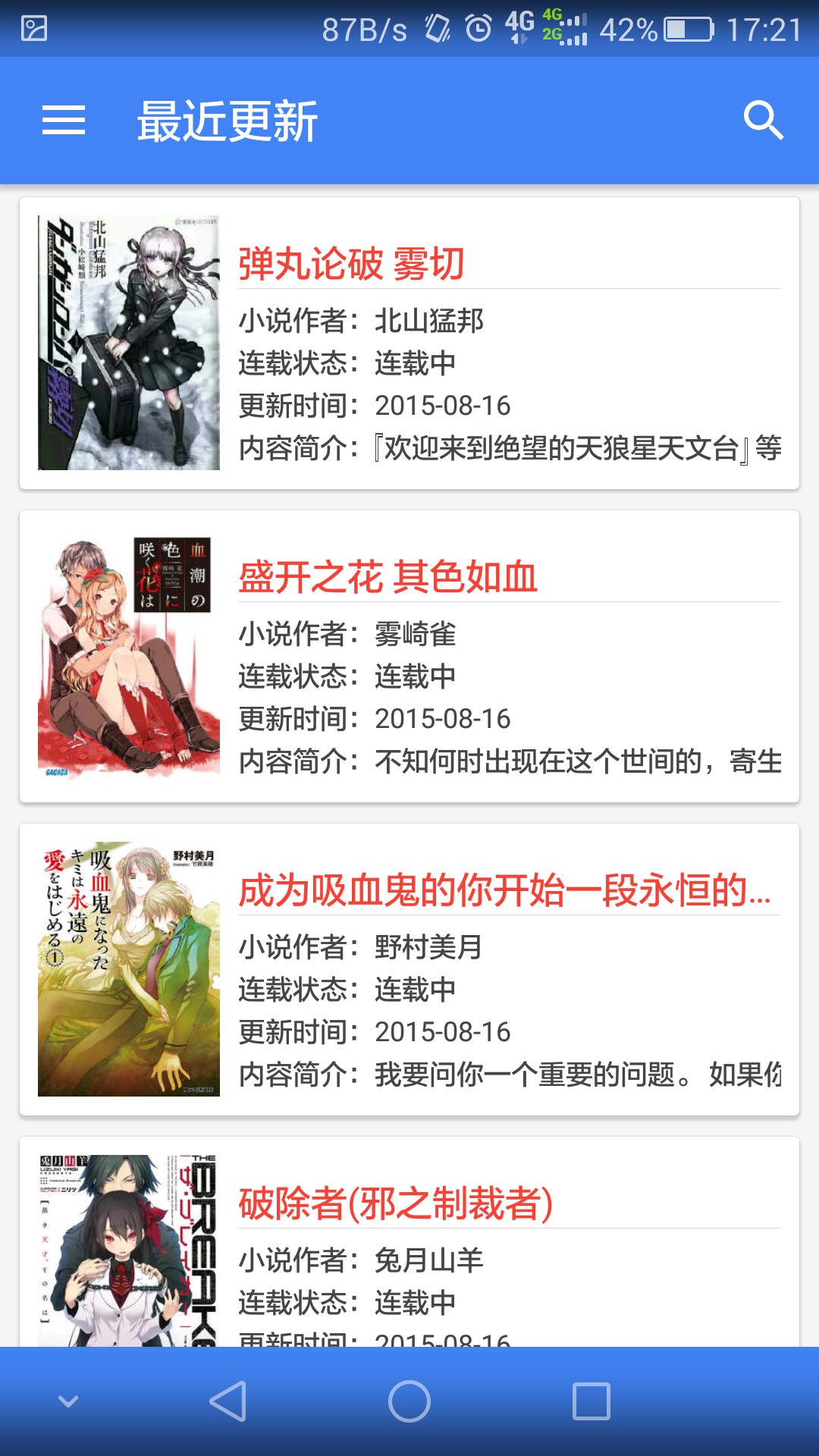
Task: Tap the update date 2015-08-16 under 弹丸论破
Action: pos(445,406)
